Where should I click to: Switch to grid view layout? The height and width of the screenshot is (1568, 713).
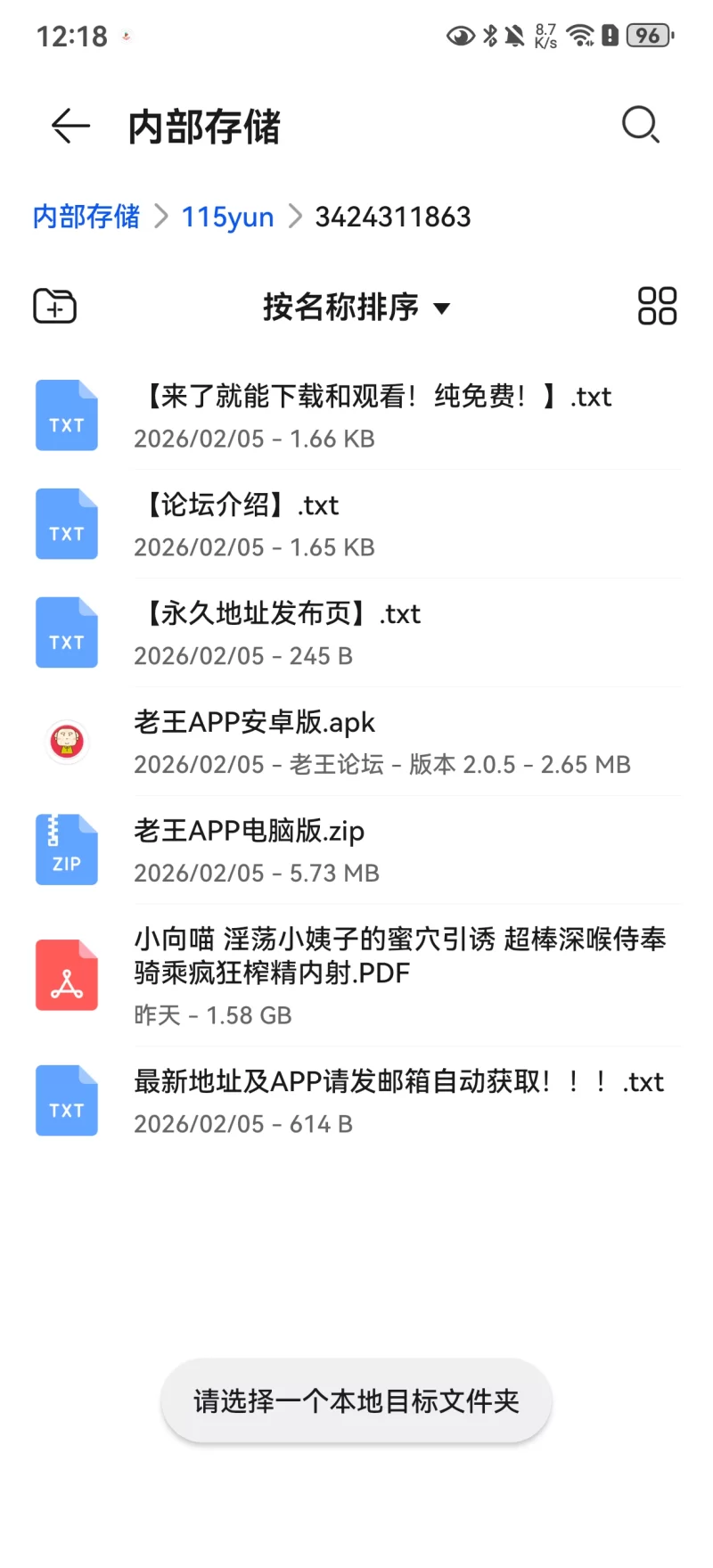point(657,306)
